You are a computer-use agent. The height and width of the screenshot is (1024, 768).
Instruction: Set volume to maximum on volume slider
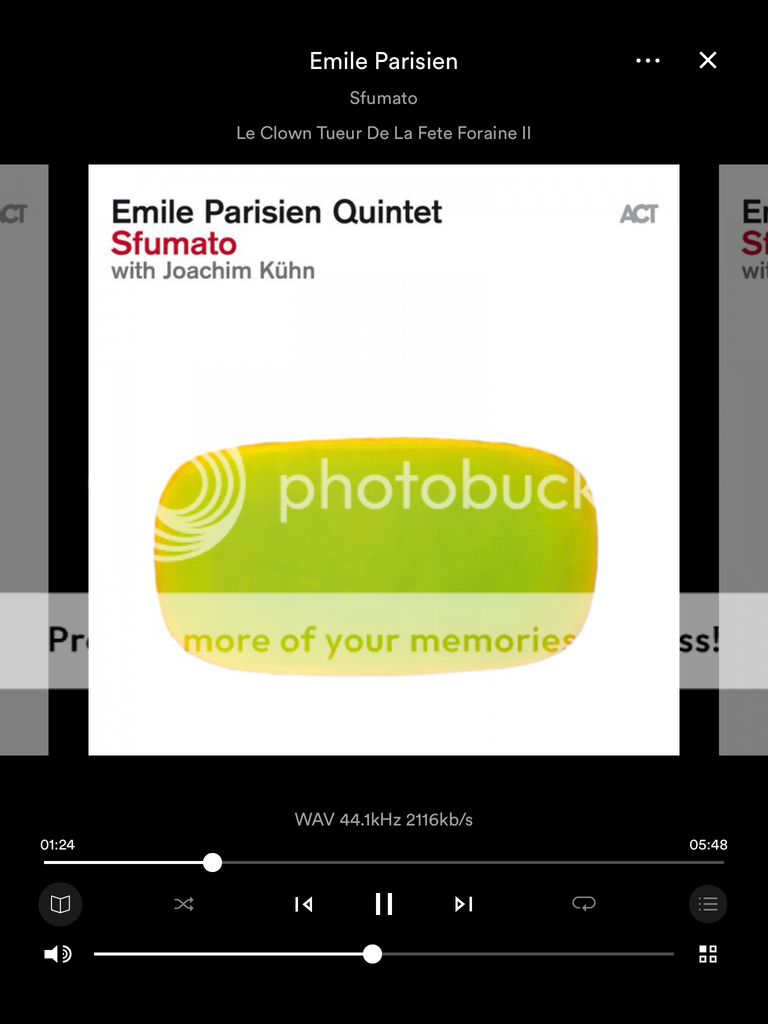[x=672, y=954]
